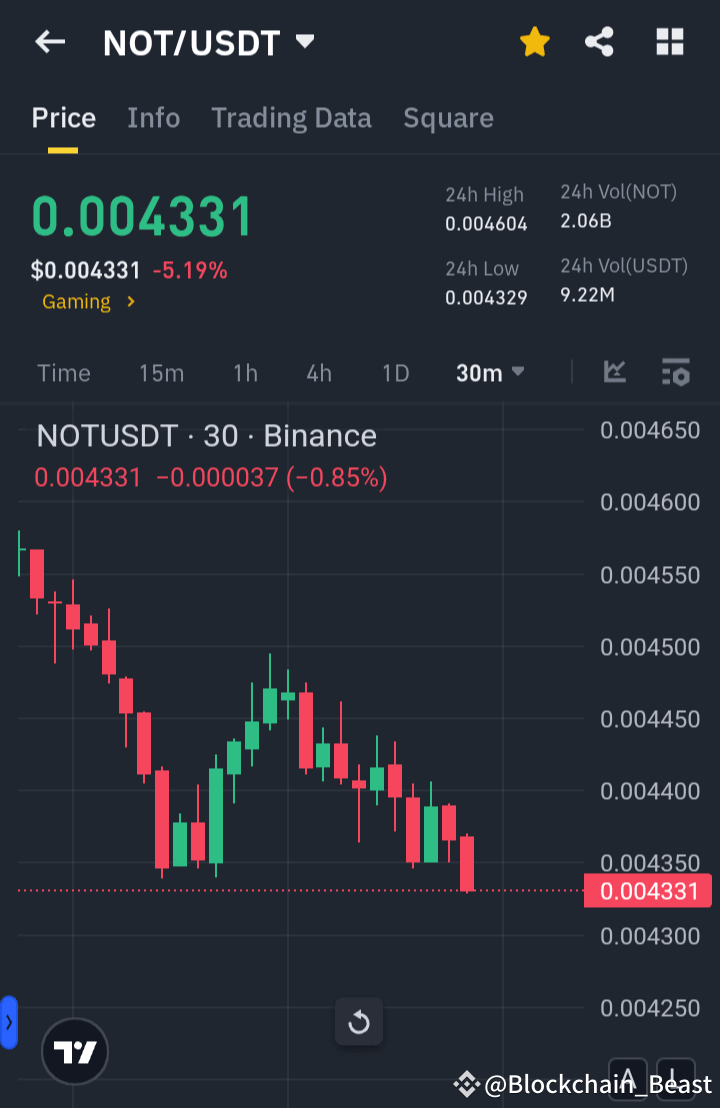Viewport: 720px width, 1108px height.
Task: Select the 1D timeframe
Action: 395,371
